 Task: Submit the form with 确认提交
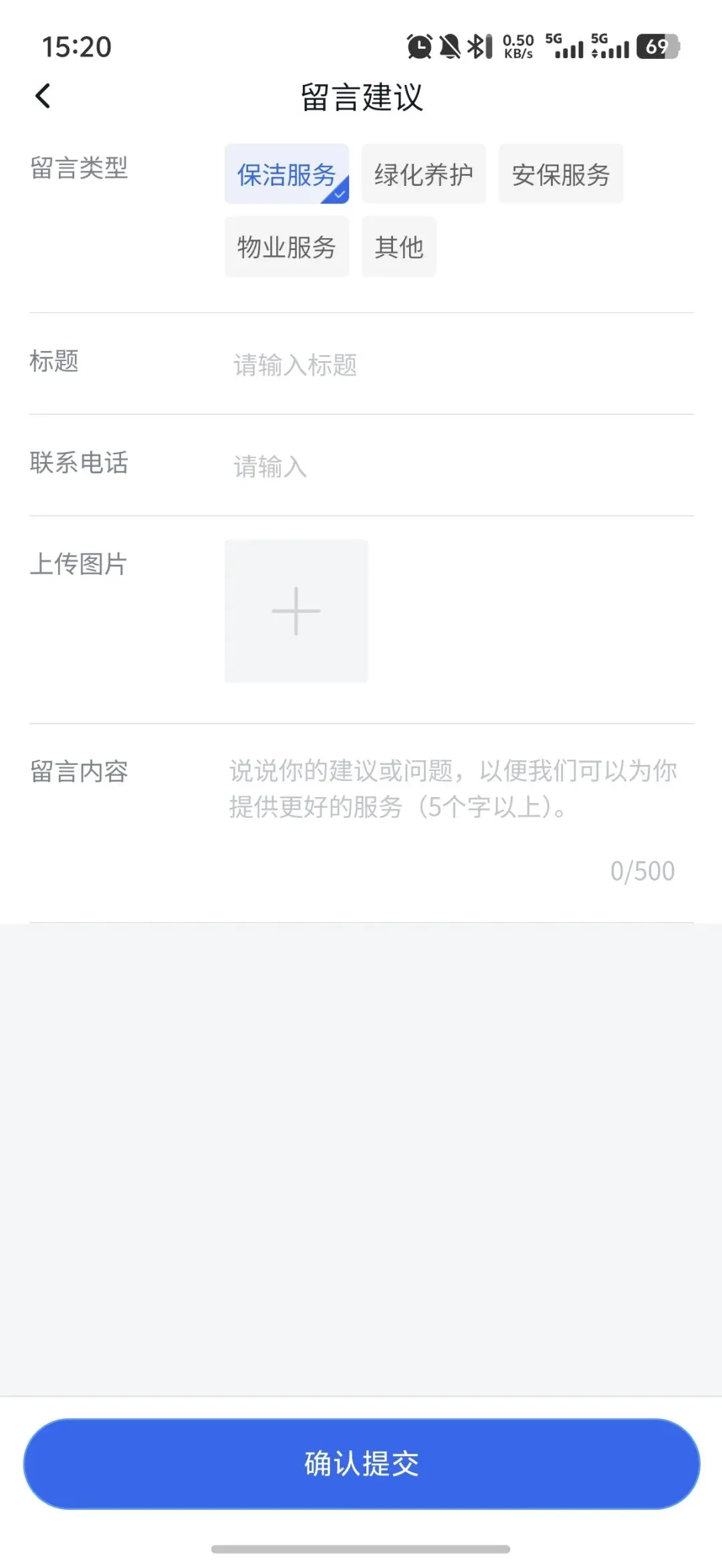362,1464
